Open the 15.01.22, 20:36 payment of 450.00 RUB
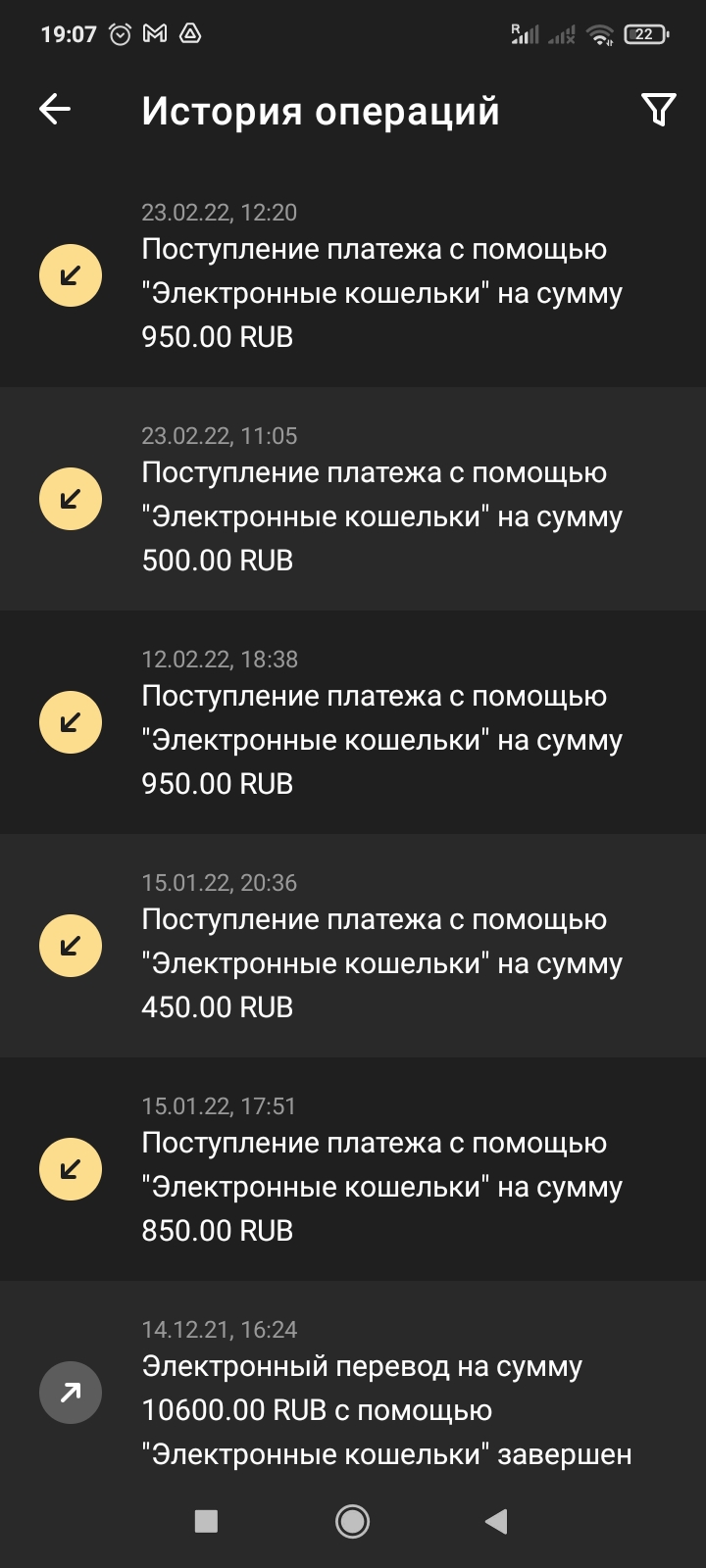The width and height of the screenshot is (706, 1568). point(382,962)
